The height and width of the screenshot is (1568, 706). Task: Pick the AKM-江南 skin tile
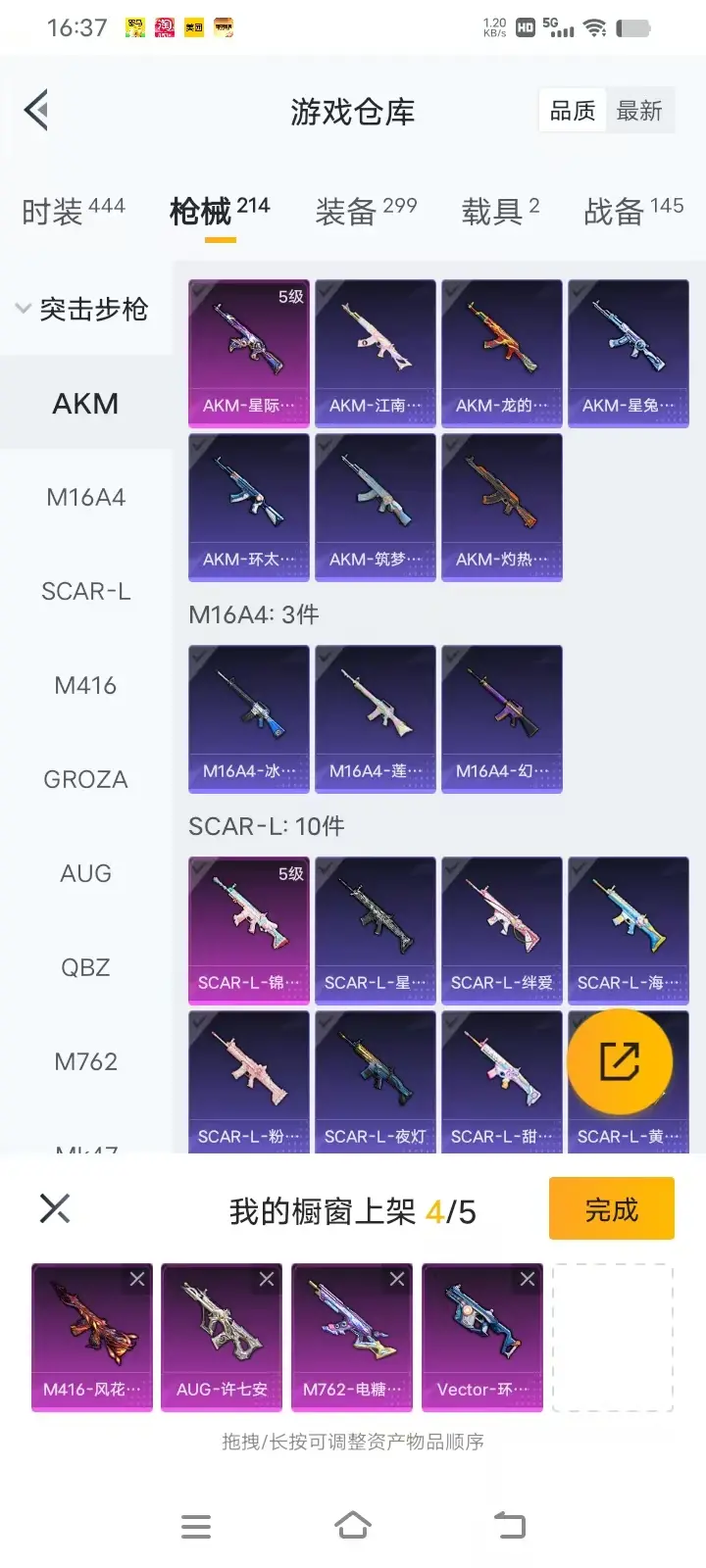pyautogui.click(x=376, y=353)
